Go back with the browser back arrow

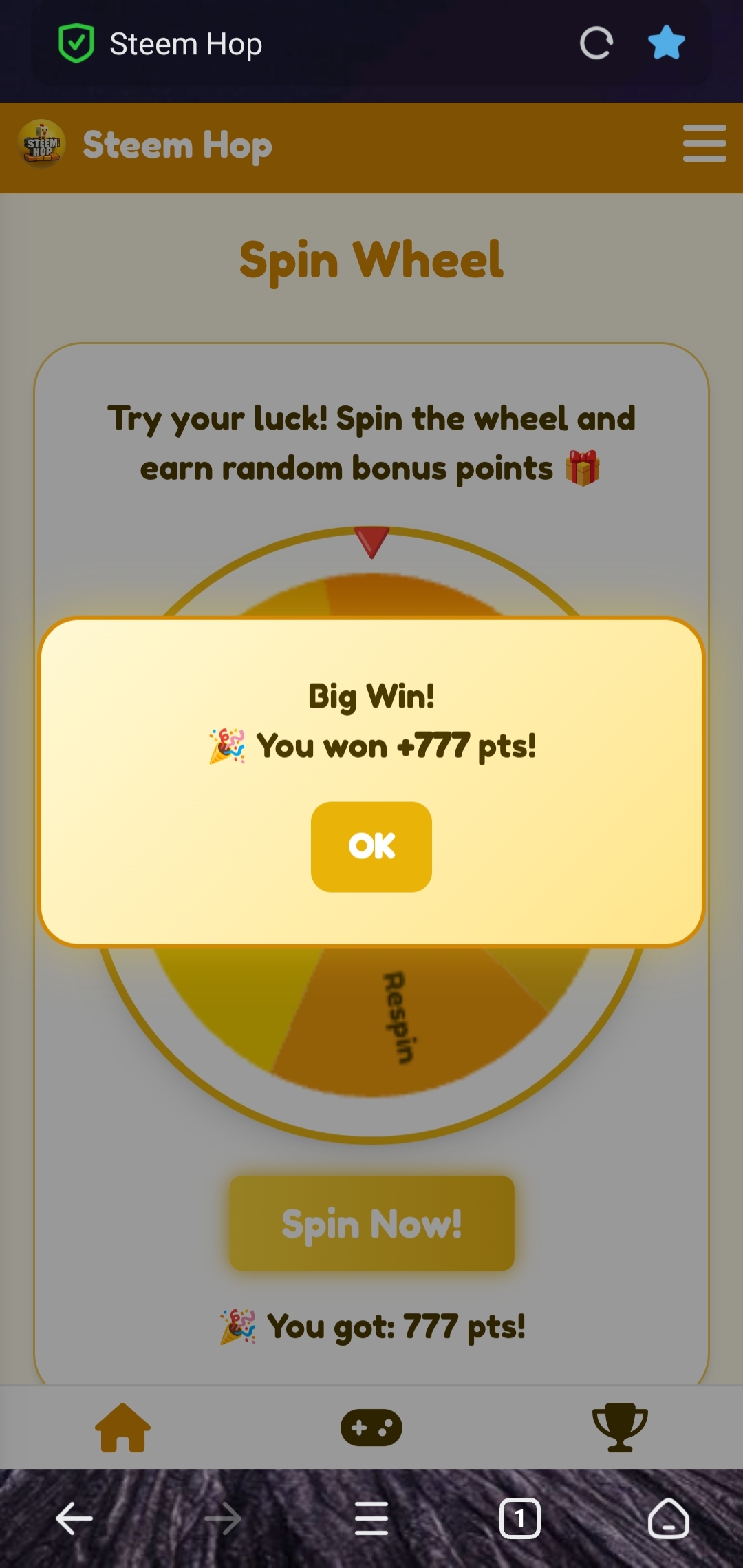74,1518
